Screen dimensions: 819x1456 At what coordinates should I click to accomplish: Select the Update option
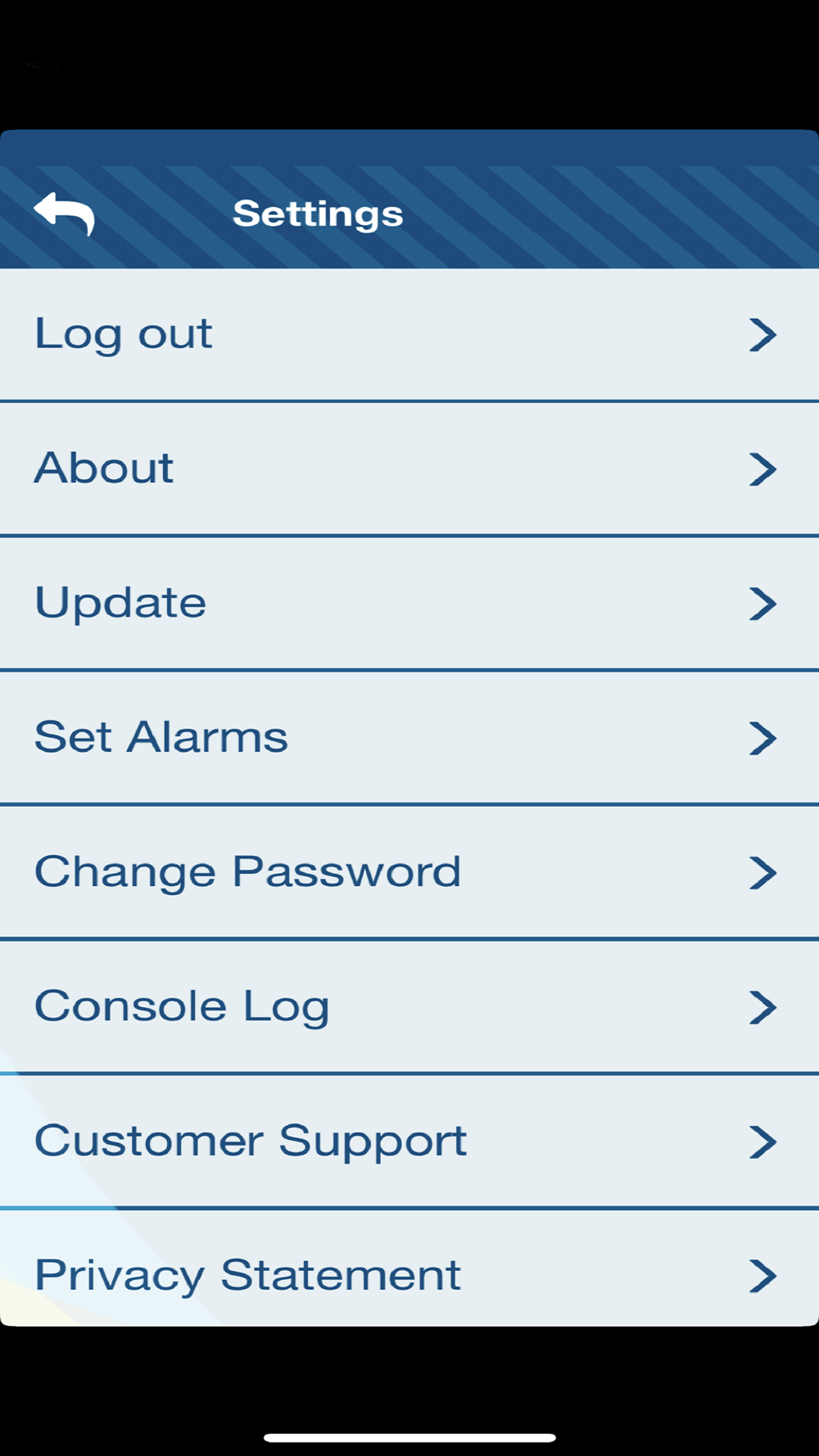pos(409,603)
